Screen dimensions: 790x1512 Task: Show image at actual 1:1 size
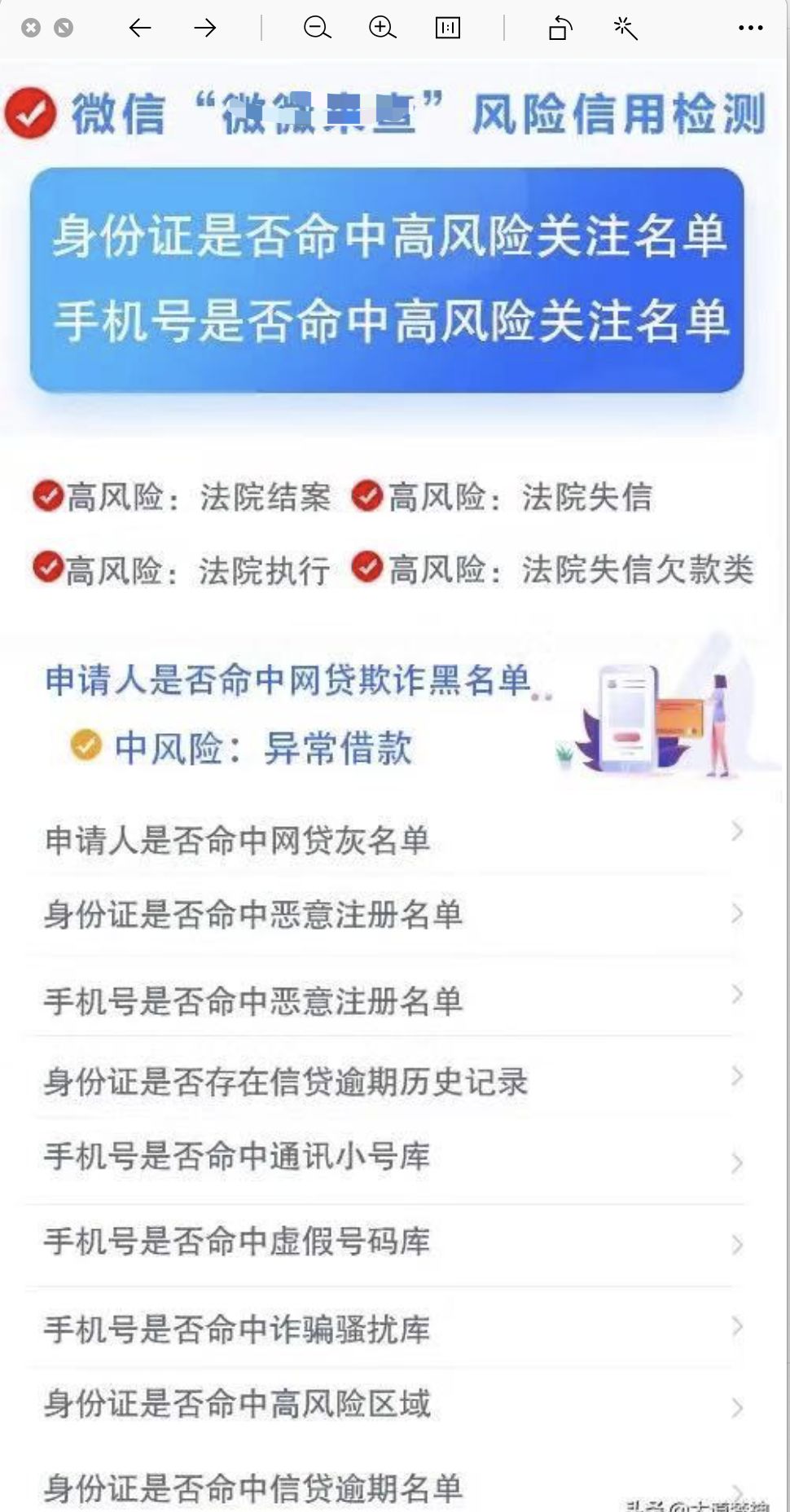tap(448, 29)
